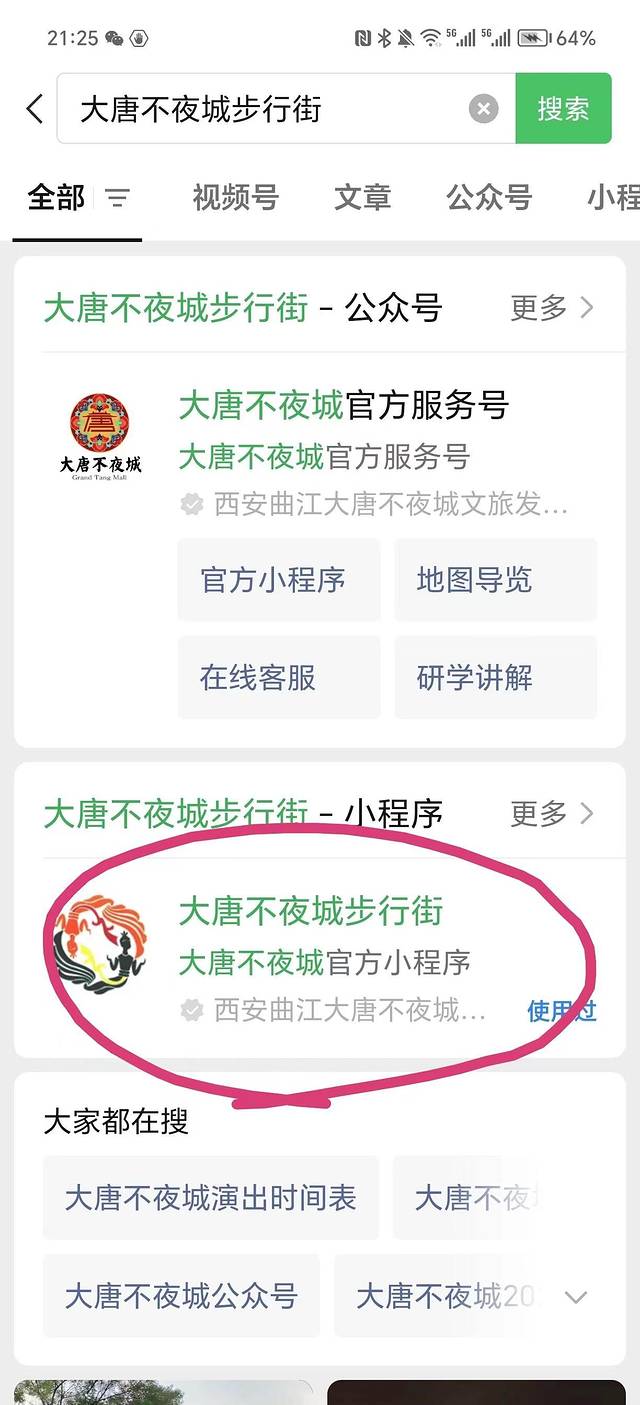Search the suggestion 大唐不夜城演出时间表
This screenshot has height=1405, width=640.
(x=210, y=1198)
